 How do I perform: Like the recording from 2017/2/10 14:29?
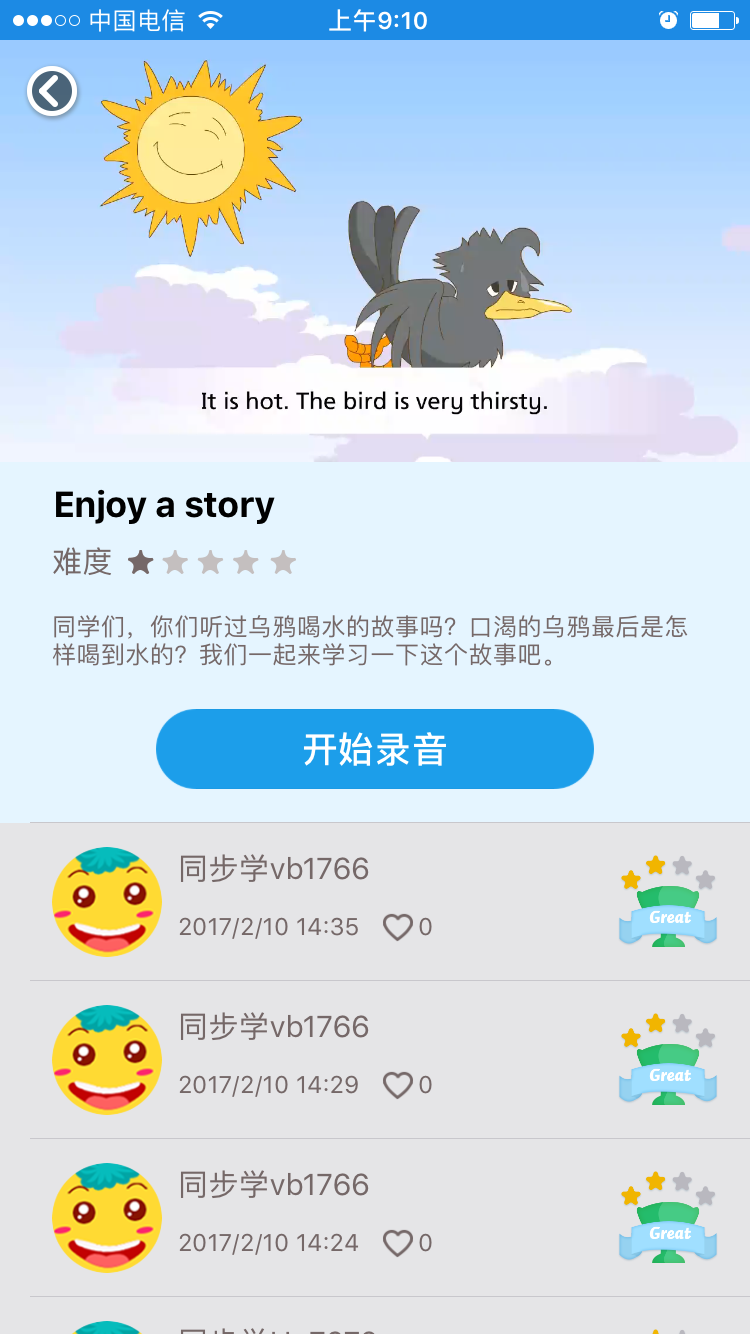398,1086
